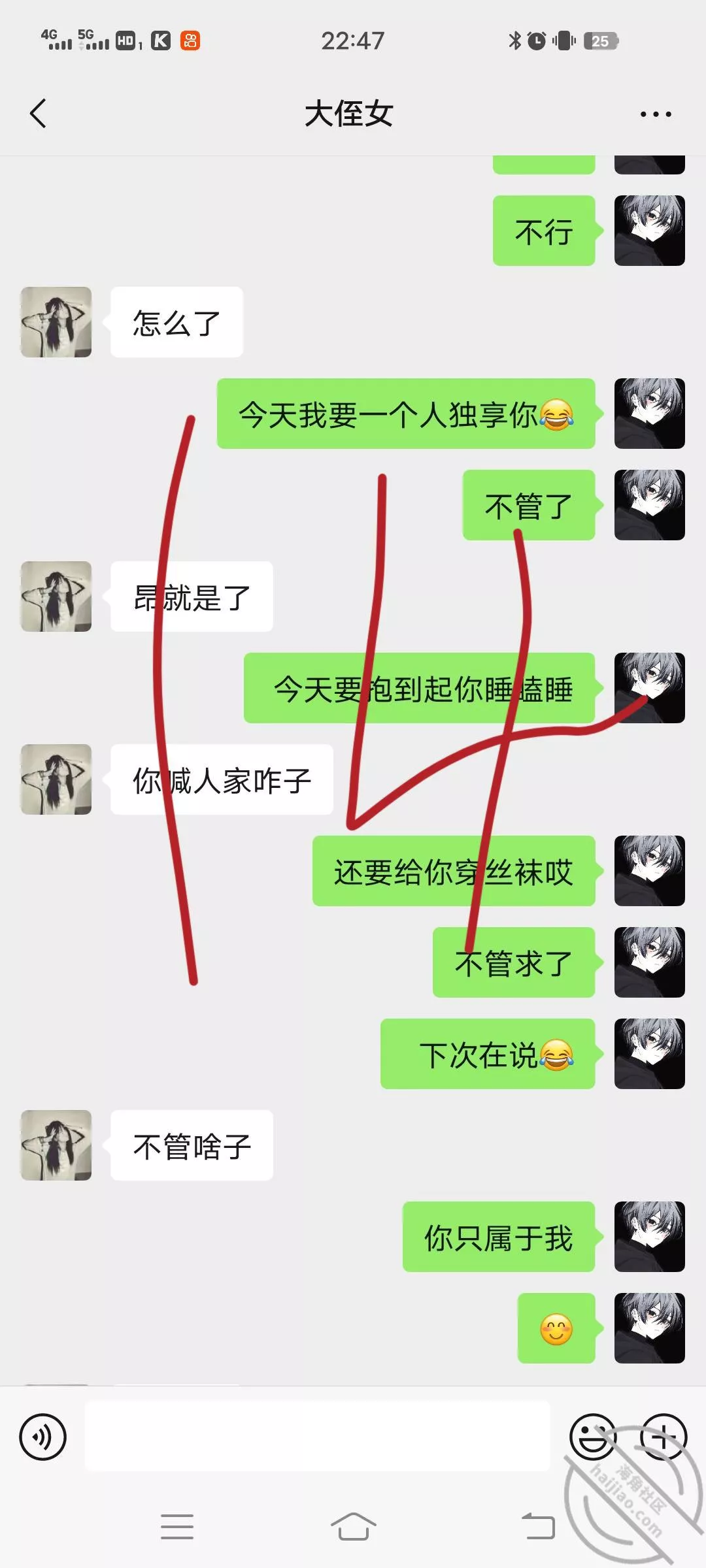706x1568 pixels.
Task: Open the plus attachment menu
Action: coord(663,1437)
